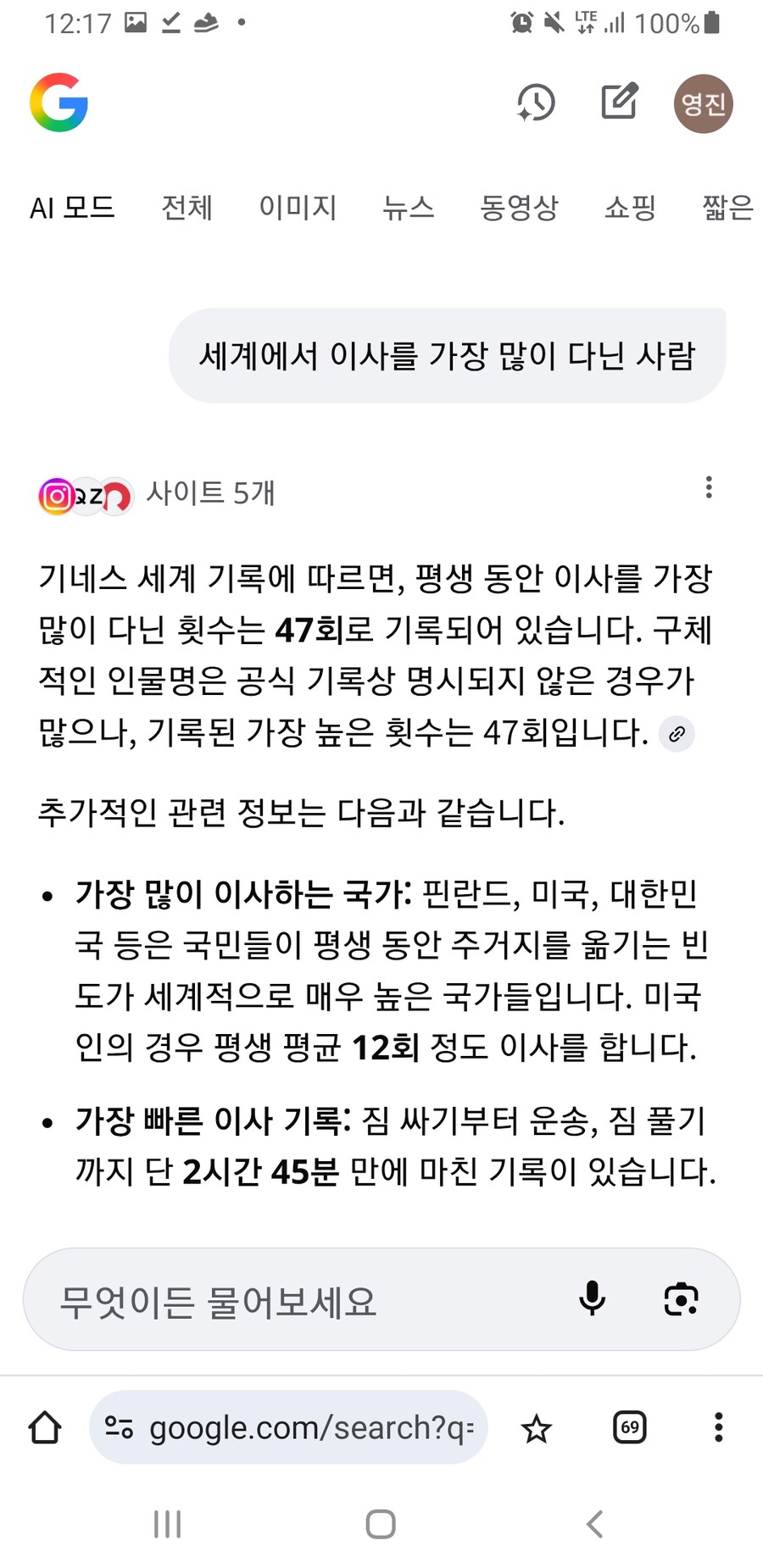The height and width of the screenshot is (1568, 763).
Task: Select the 뉴스 tab
Action: pos(408,208)
